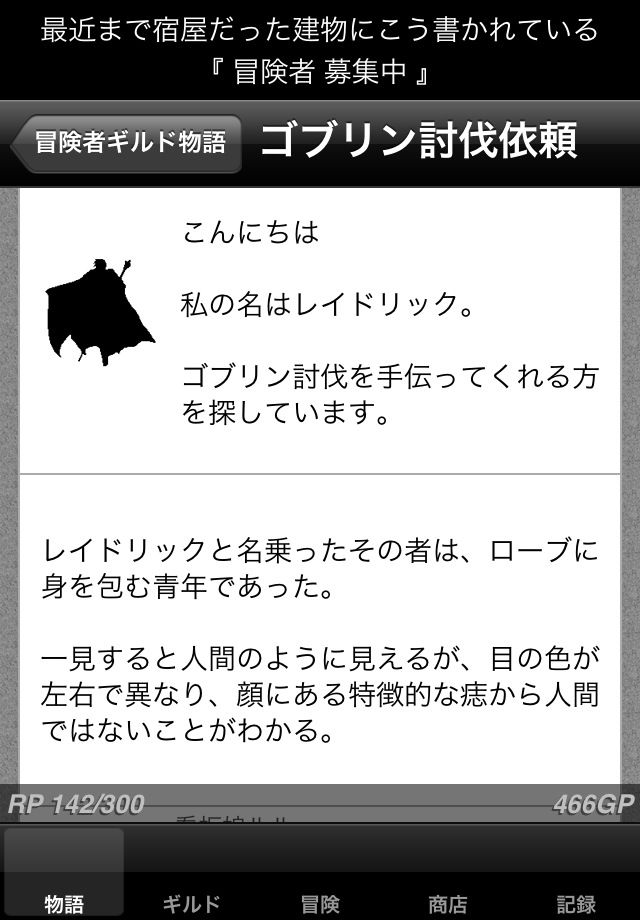Image resolution: width=640 pixels, height=920 pixels.
Task: Switch to the 物語 tab
Action: click(x=64, y=872)
